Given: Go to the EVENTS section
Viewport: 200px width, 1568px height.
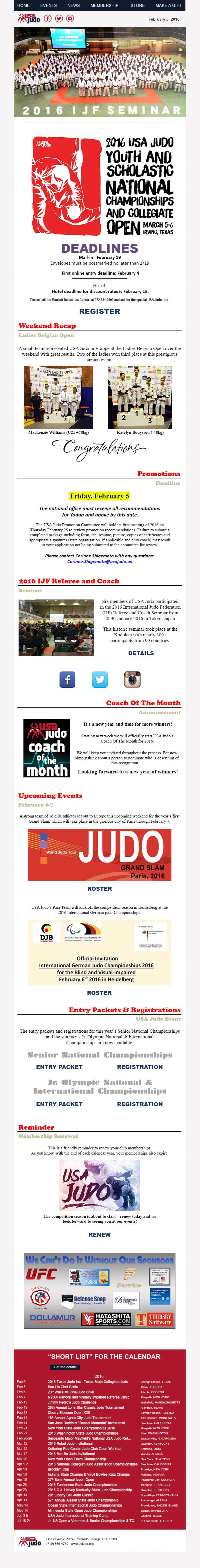Looking at the screenshot, I should [x=49, y=5].
